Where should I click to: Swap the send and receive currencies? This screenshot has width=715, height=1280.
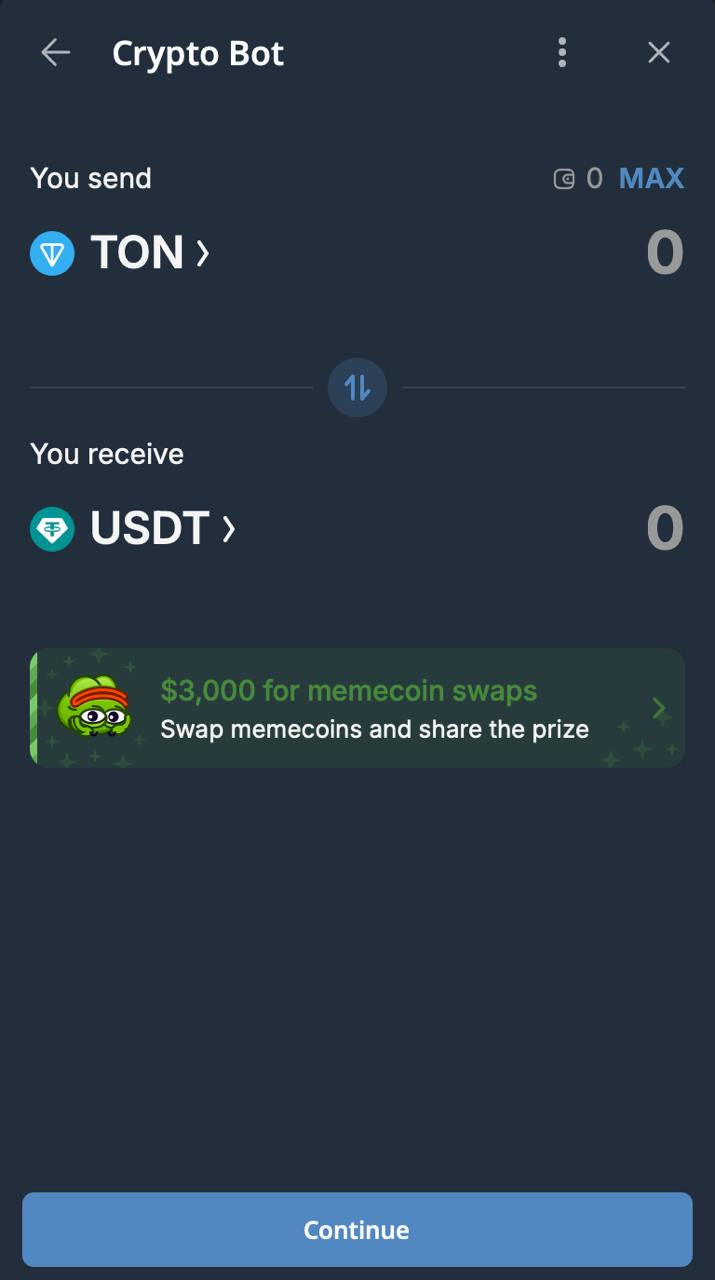pos(357,387)
